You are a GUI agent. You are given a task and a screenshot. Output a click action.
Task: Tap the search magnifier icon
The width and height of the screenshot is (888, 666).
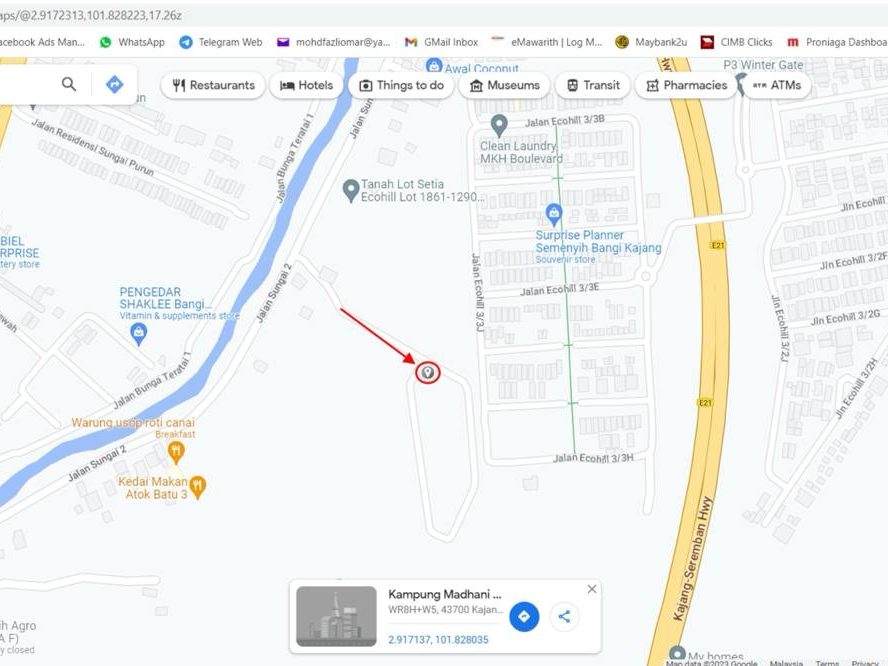pos(69,84)
